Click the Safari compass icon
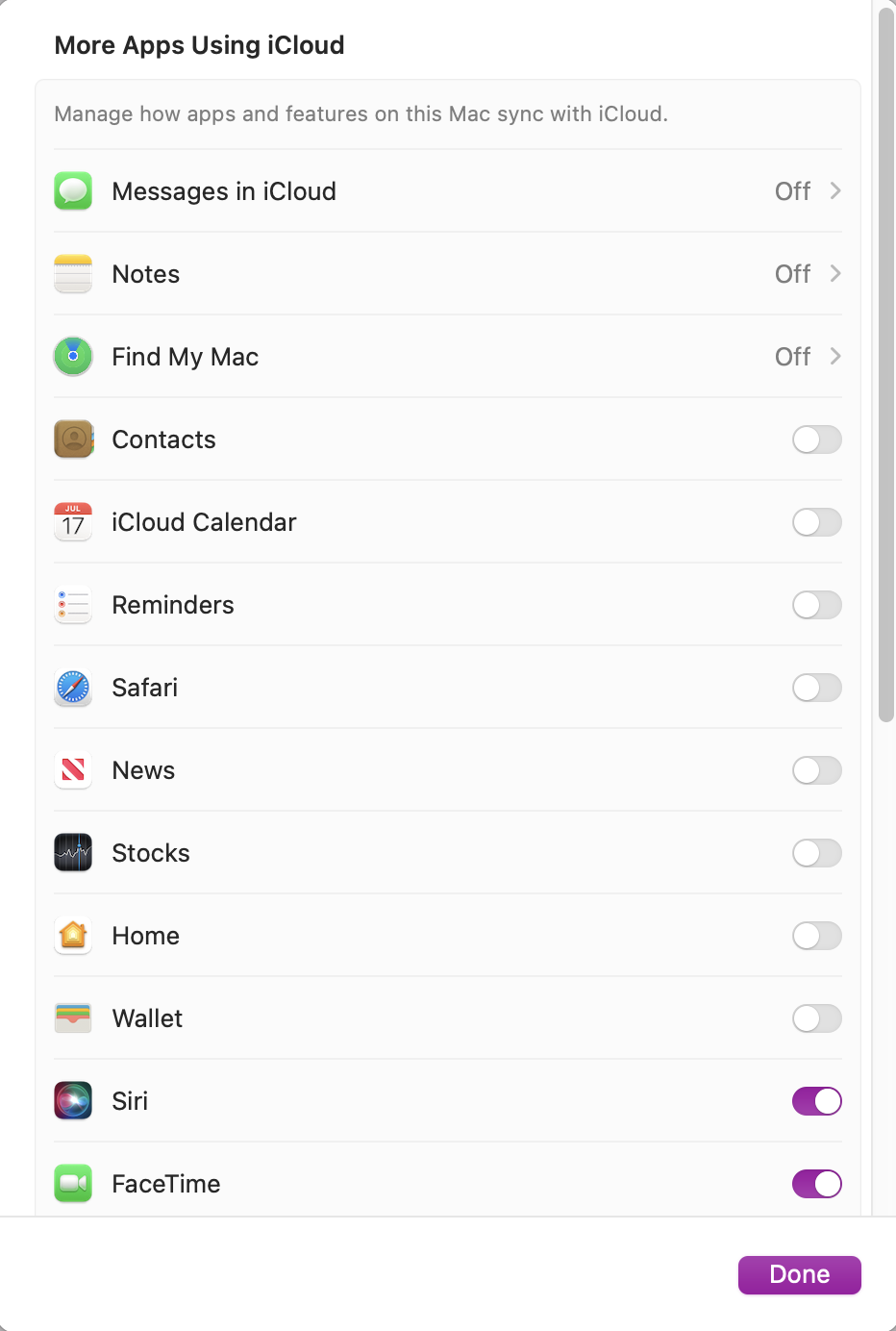The width and height of the screenshot is (896, 1331). tap(73, 688)
